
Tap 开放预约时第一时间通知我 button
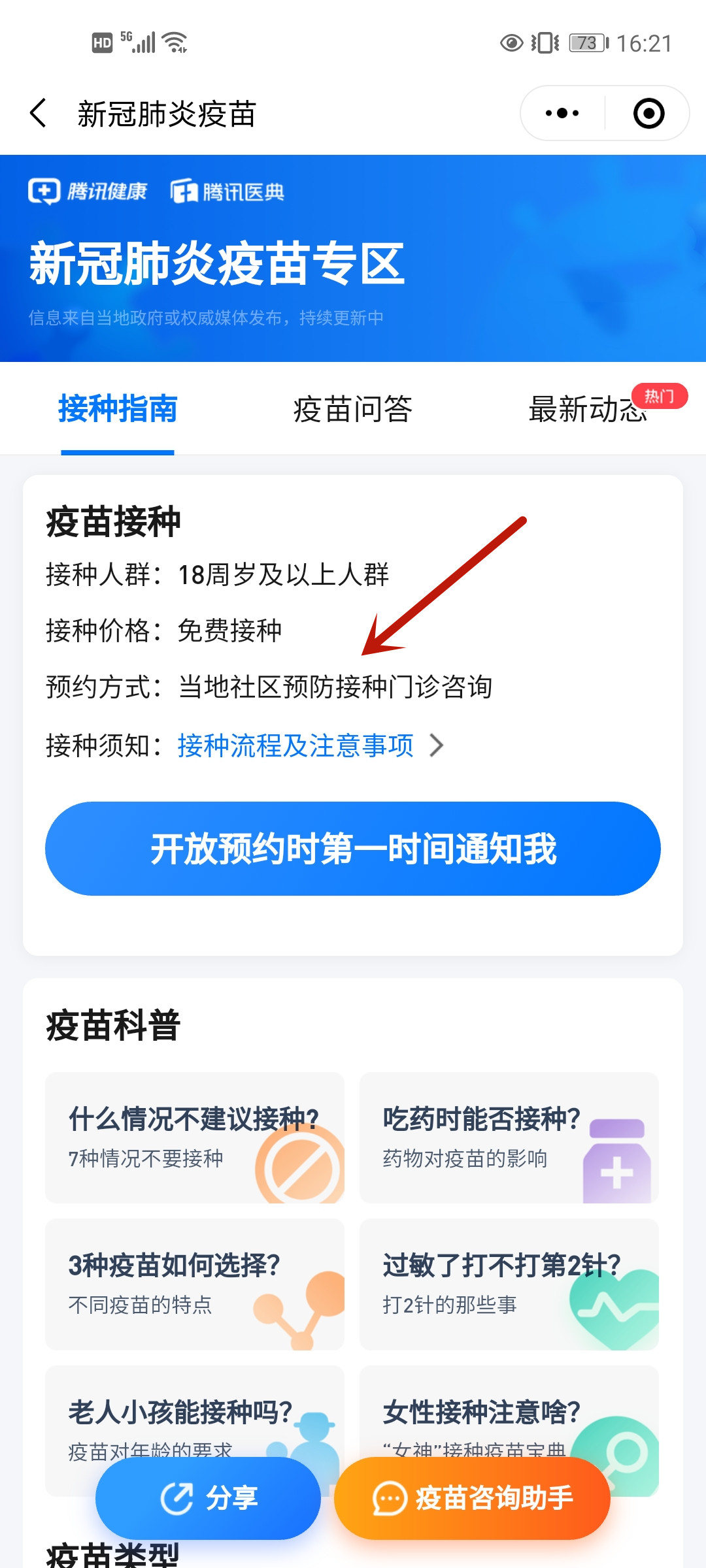click(x=353, y=849)
